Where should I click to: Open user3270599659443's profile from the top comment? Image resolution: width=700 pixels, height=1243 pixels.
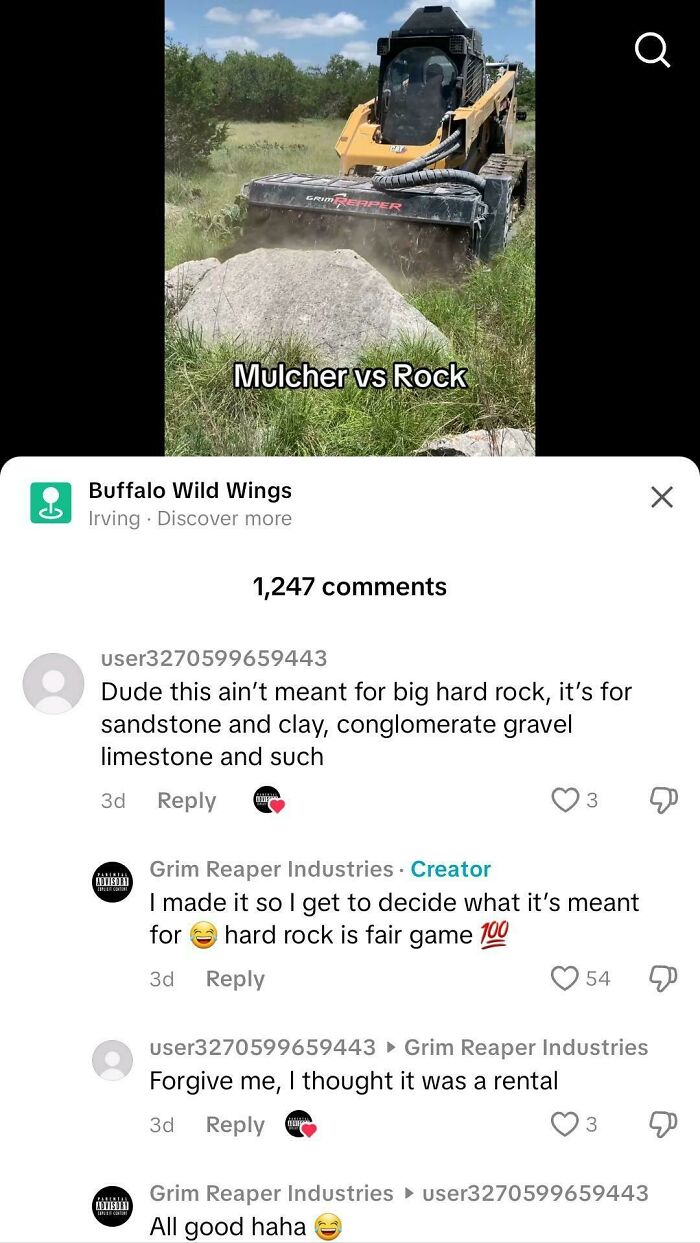pos(214,658)
